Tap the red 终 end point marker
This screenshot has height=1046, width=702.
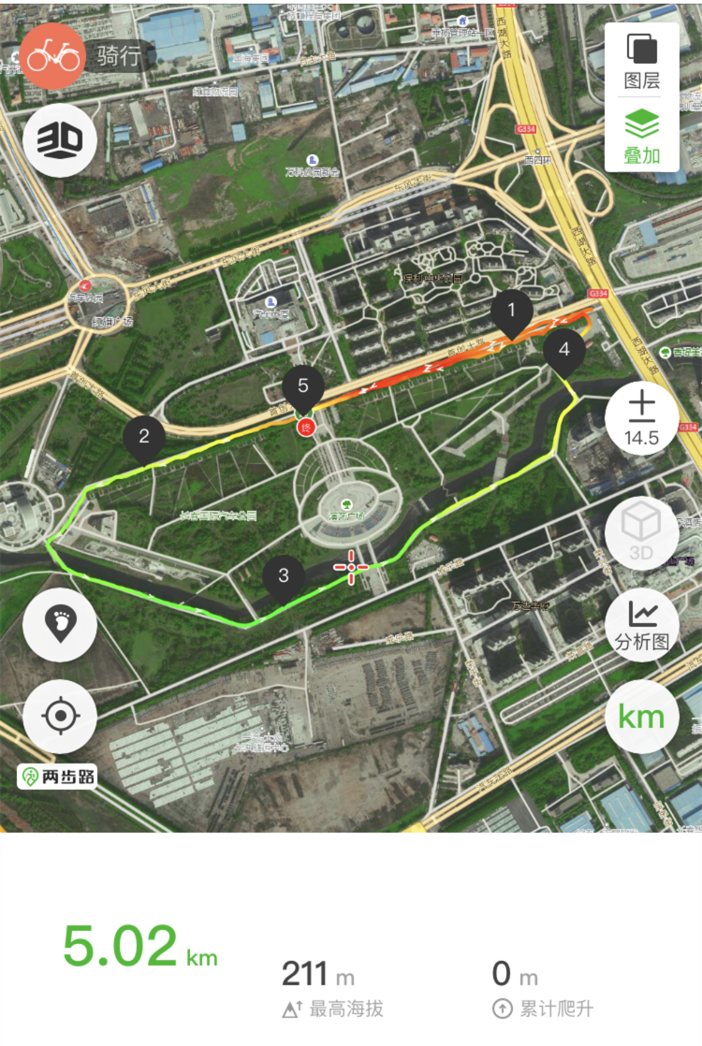306,427
